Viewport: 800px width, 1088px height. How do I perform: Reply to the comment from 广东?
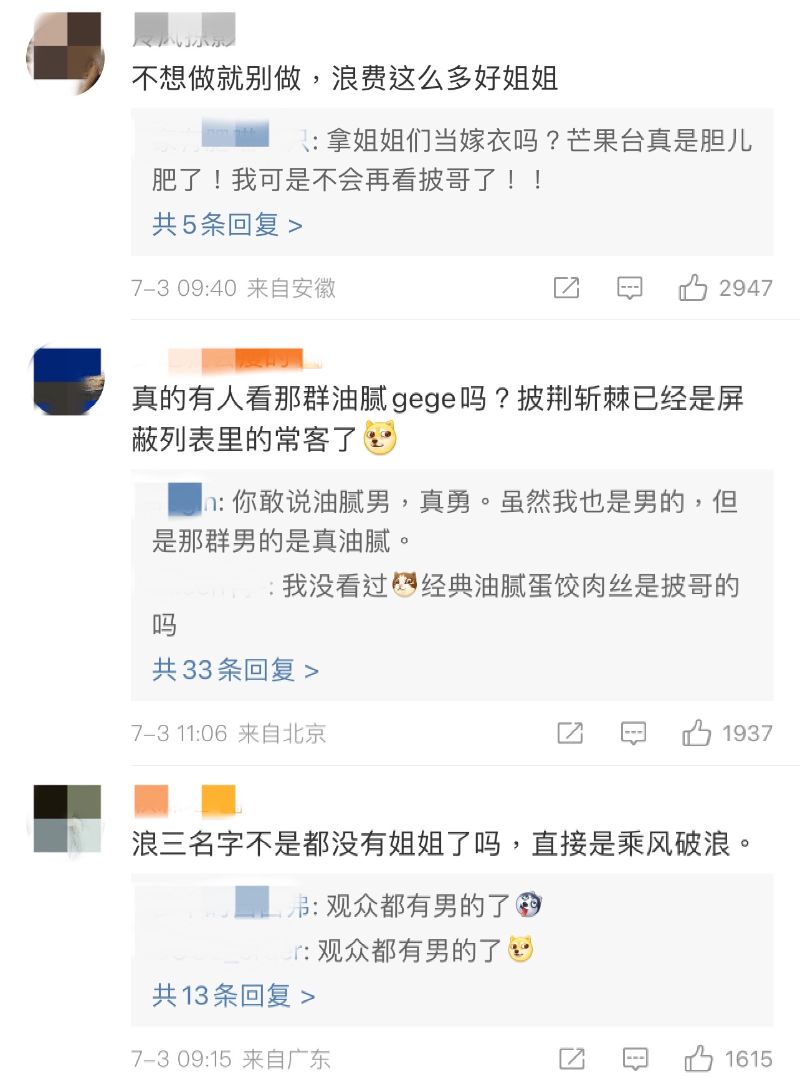click(635, 1059)
